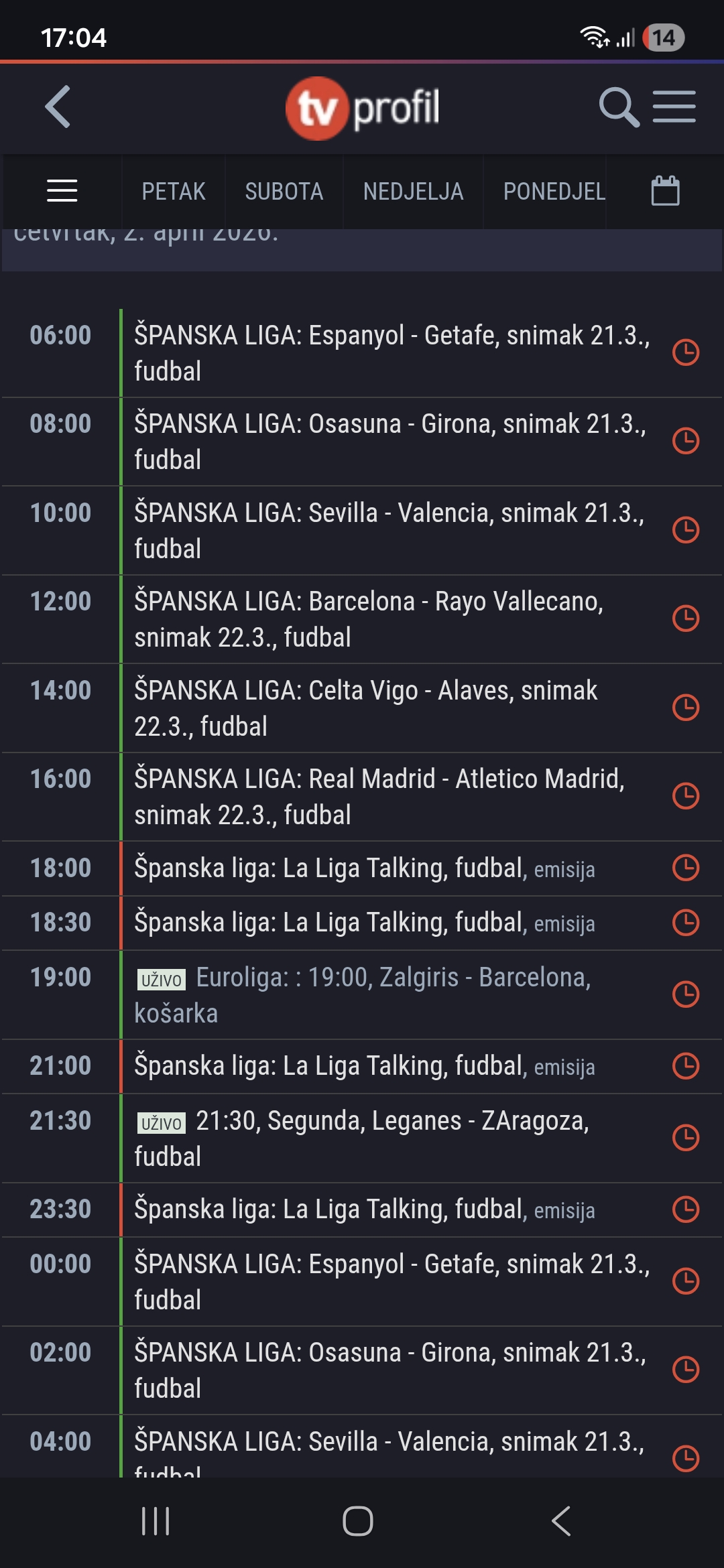Image resolution: width=724 pixels, height=1568 pixels.
Task: Select the PONEDJELJAK day tab
Action: pos(554,192)
